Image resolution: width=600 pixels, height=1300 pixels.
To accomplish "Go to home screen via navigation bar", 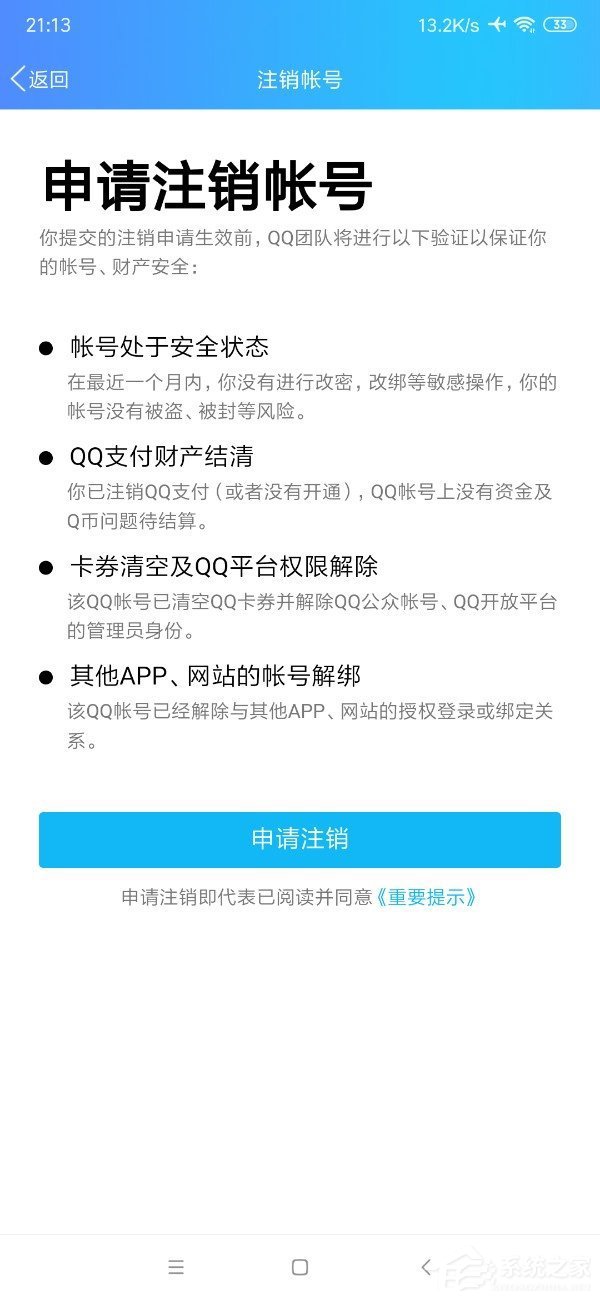I will pyautogui.click(x=300, y=1267).
